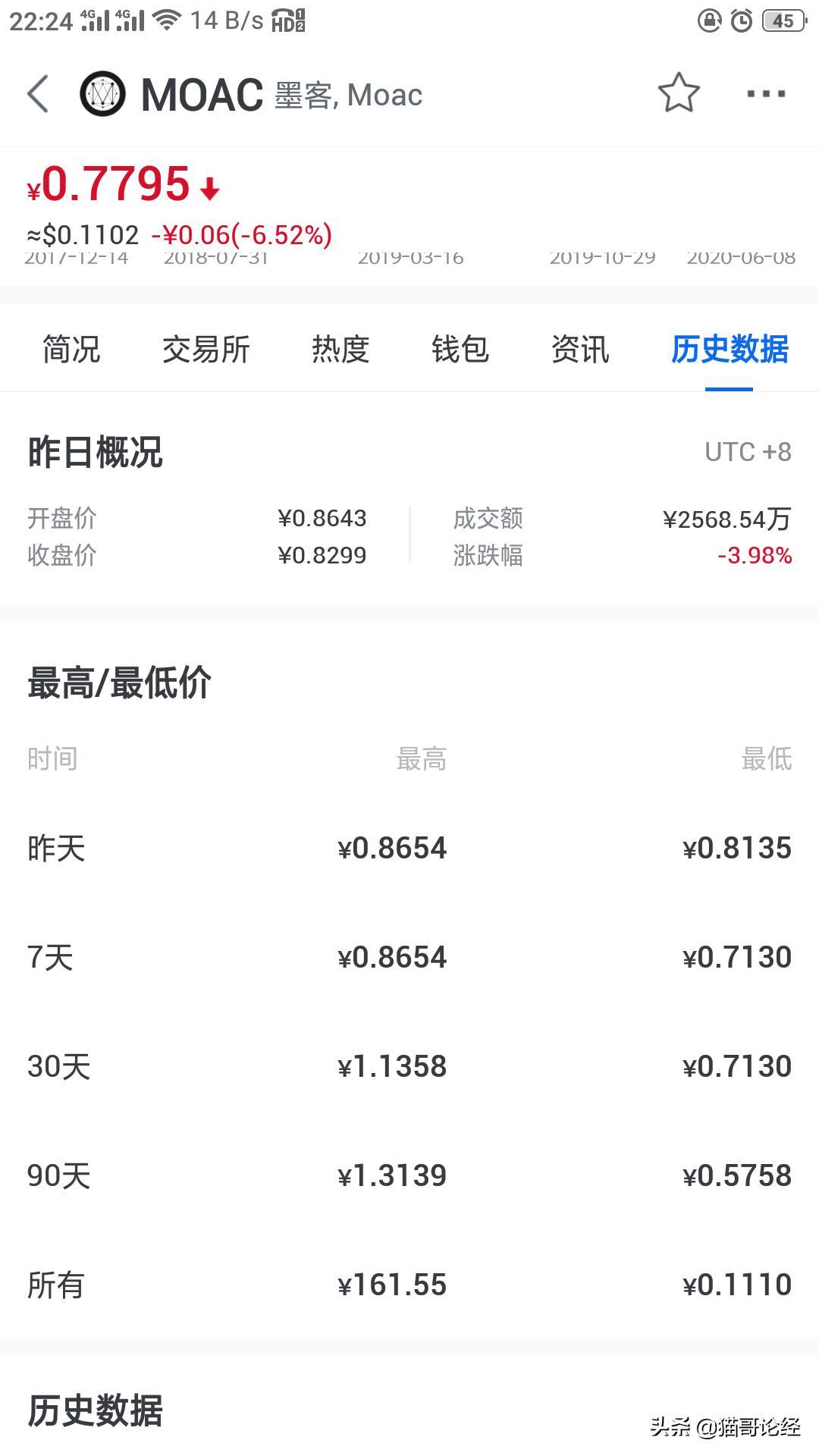Image resolution: width=819 pixels, height=1456 pixels.
Task: Add MOAC to favorites with the star
Action: (678, 93)
